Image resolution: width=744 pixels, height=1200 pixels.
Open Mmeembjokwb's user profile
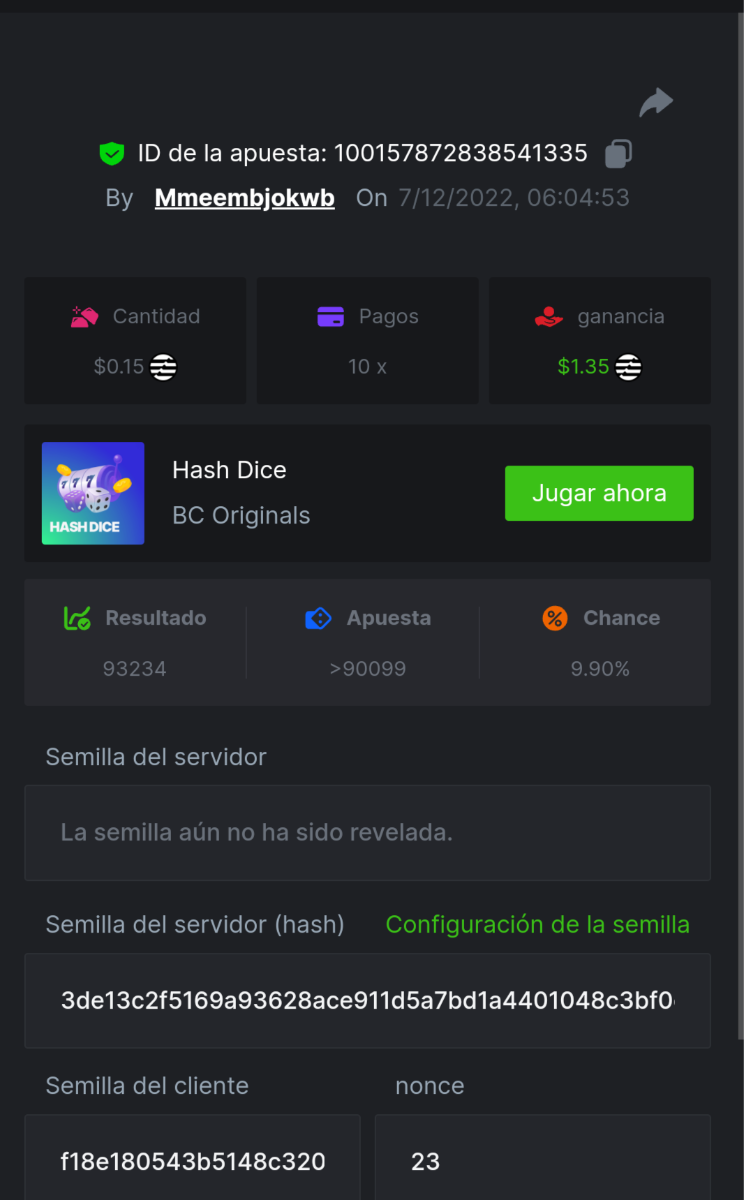pos(244,198)
